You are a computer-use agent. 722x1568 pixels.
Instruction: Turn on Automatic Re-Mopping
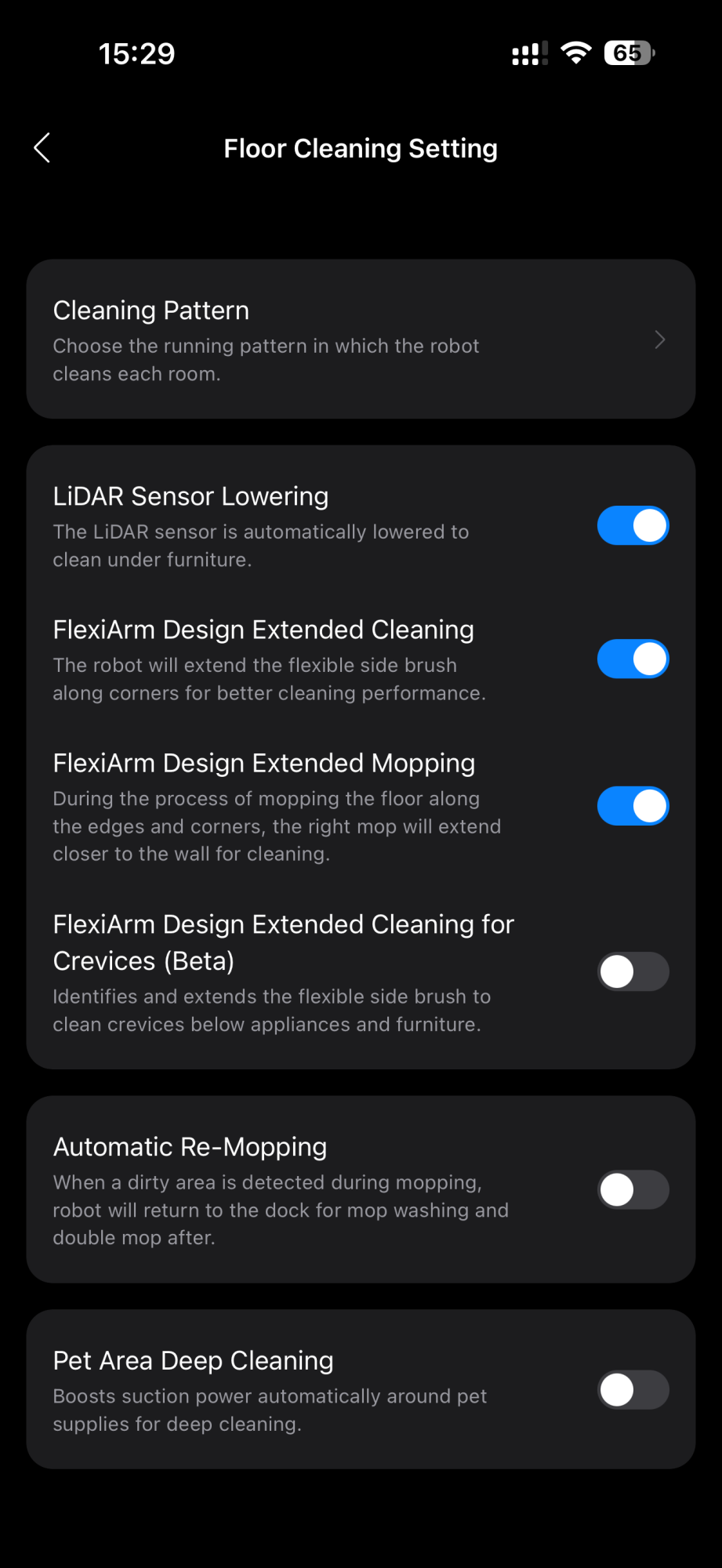pyautogui.click(x=633, y=1189)
